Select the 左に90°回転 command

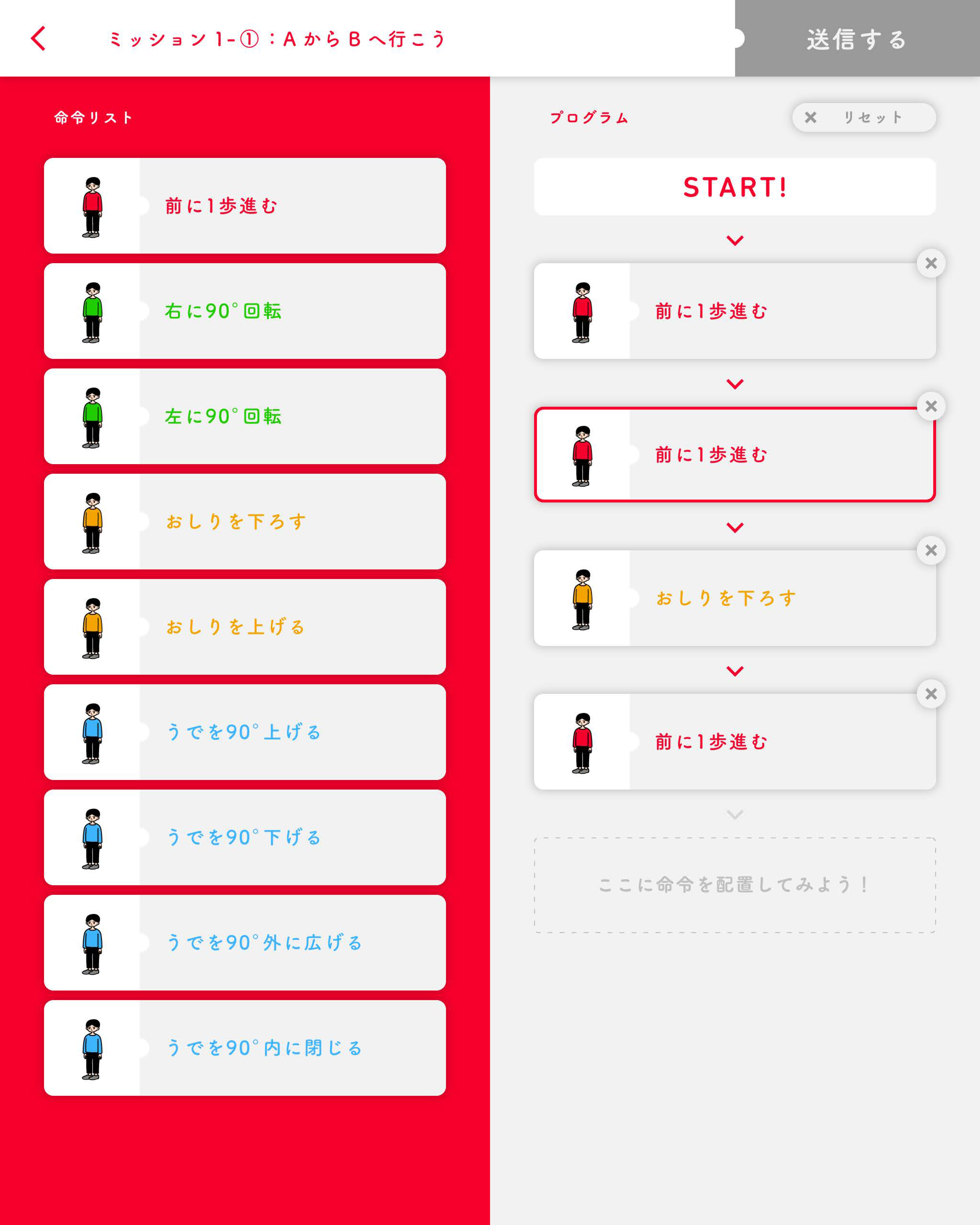click(x=245, y=416)
